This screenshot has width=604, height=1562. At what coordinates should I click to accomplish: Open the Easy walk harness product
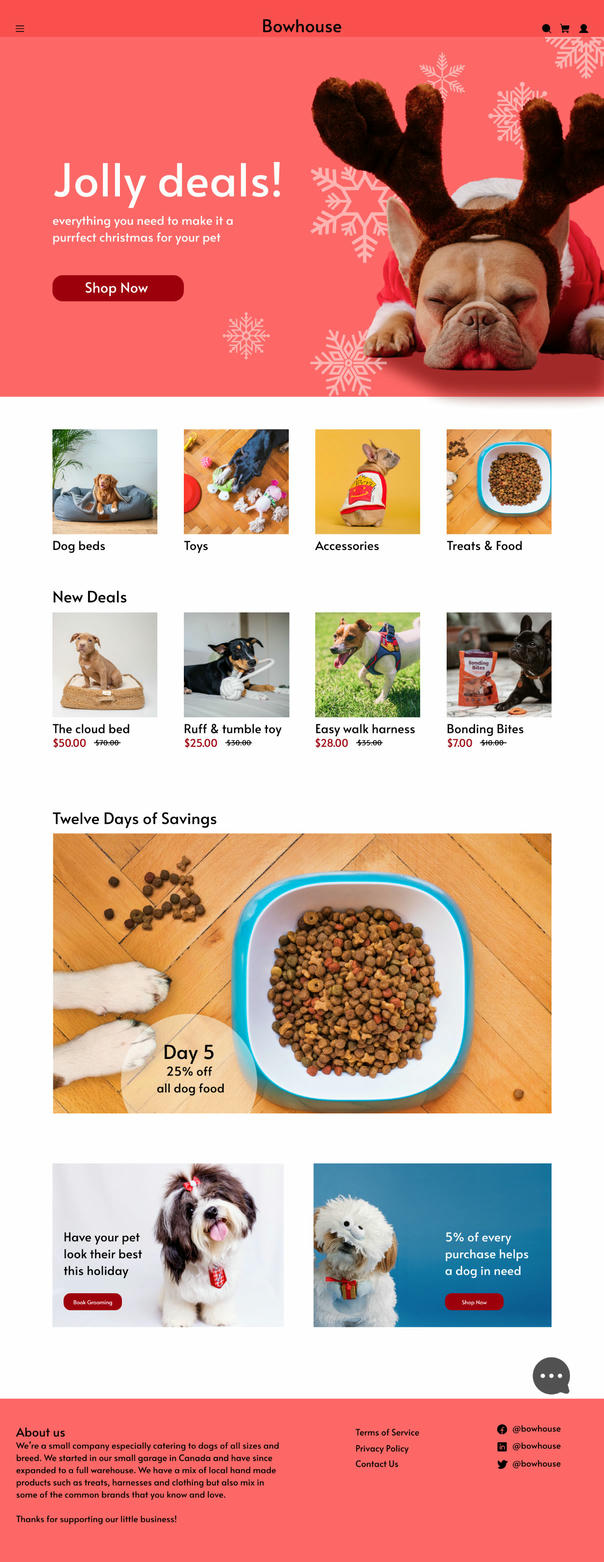coord(367,665)
